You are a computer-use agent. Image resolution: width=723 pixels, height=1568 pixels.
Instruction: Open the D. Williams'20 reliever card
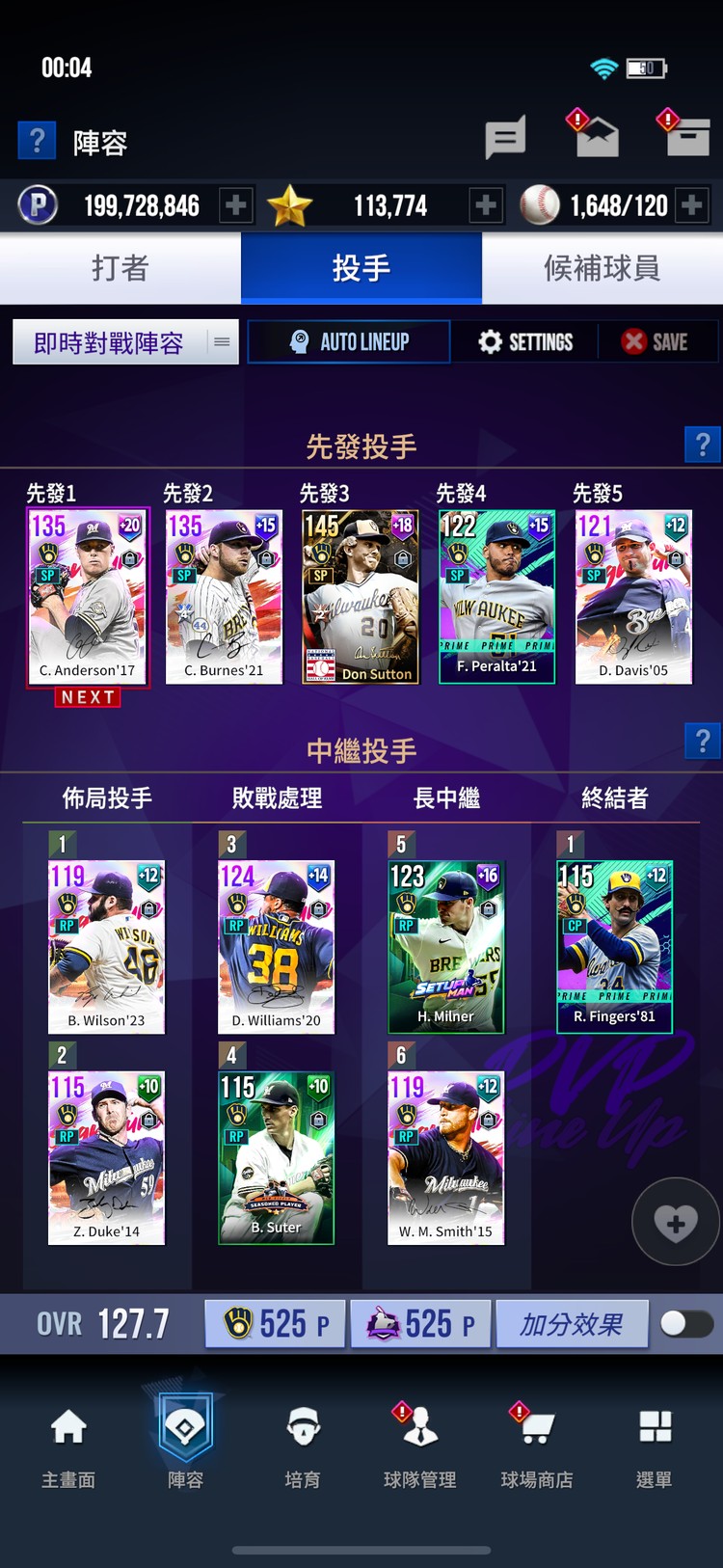[x=277, y=946]
